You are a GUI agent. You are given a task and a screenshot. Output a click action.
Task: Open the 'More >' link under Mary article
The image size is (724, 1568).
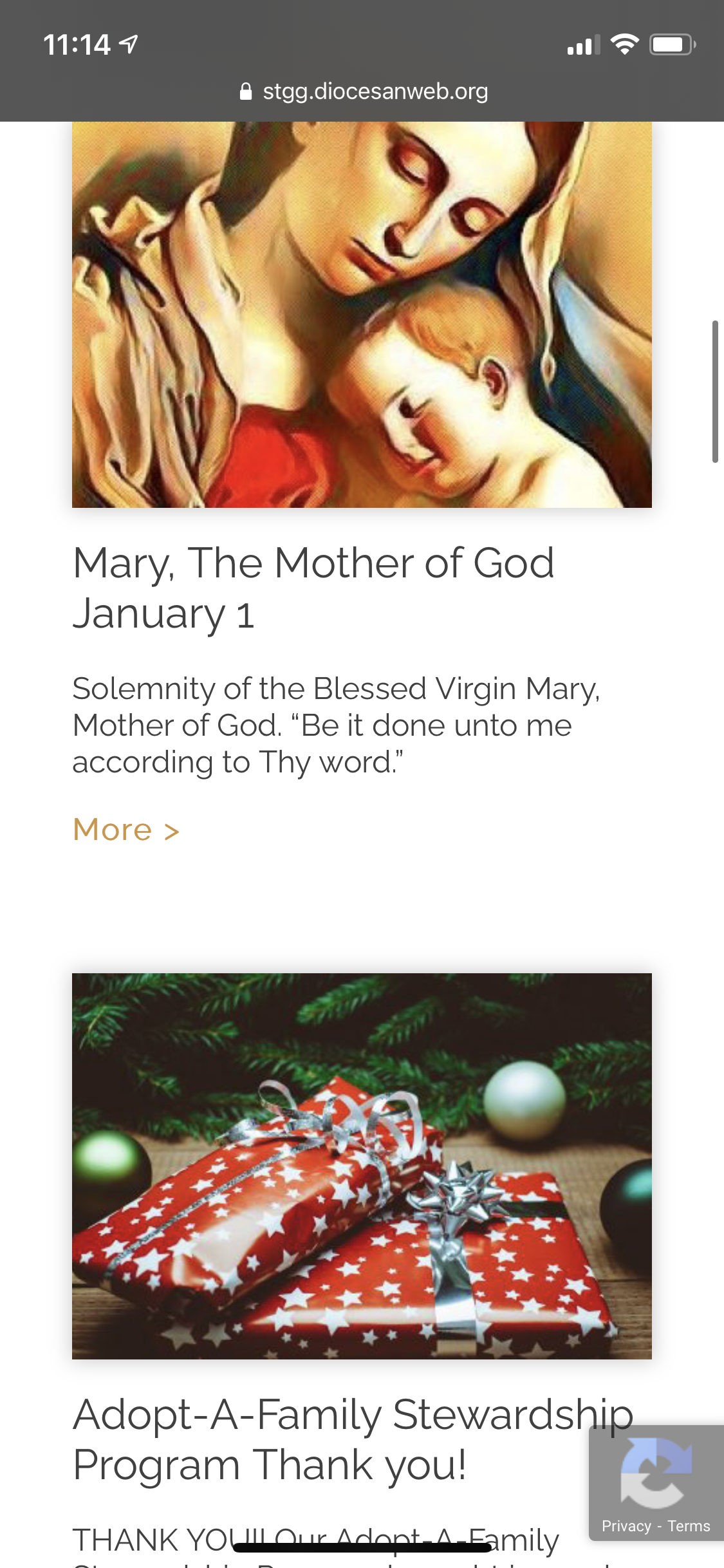pos(126,830)
